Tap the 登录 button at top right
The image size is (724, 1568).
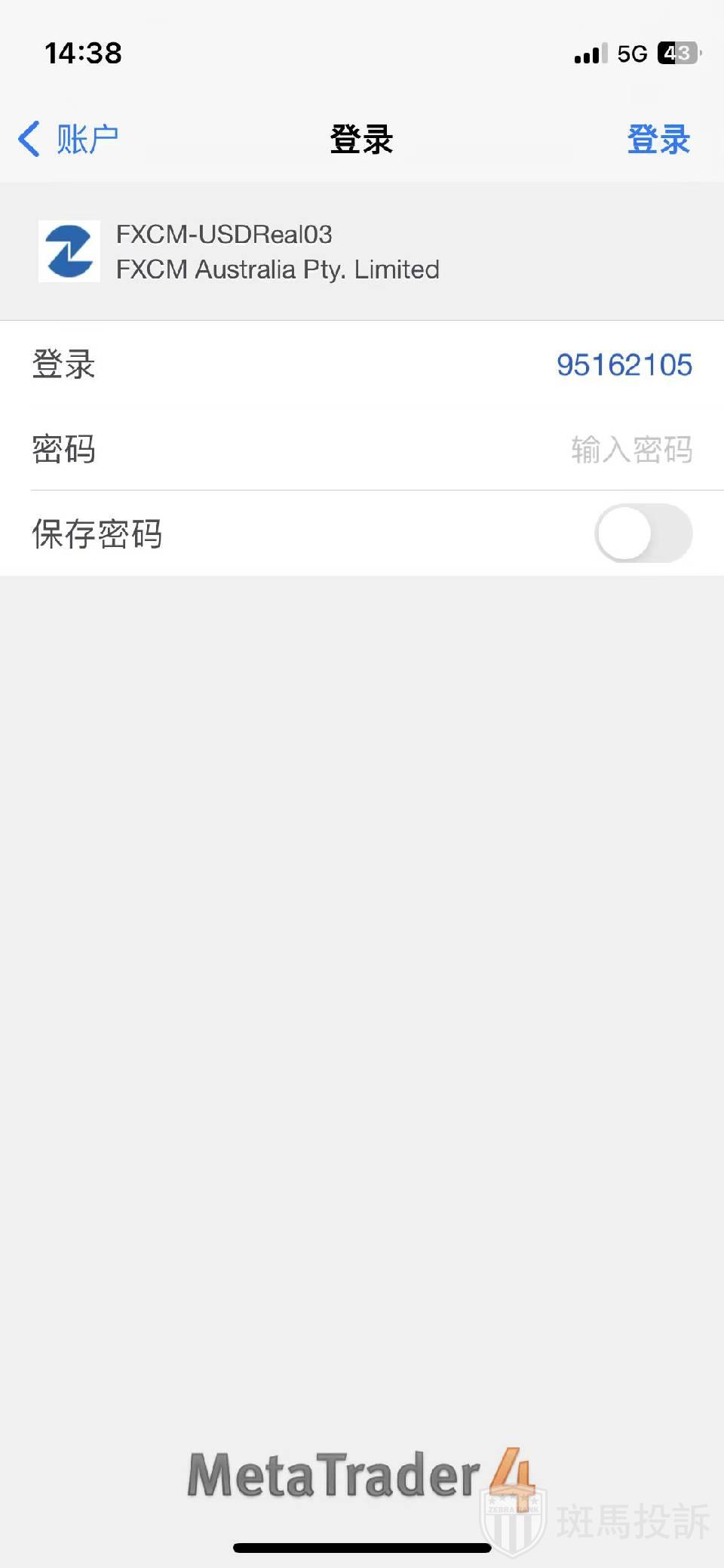click(x=658, y=140)
